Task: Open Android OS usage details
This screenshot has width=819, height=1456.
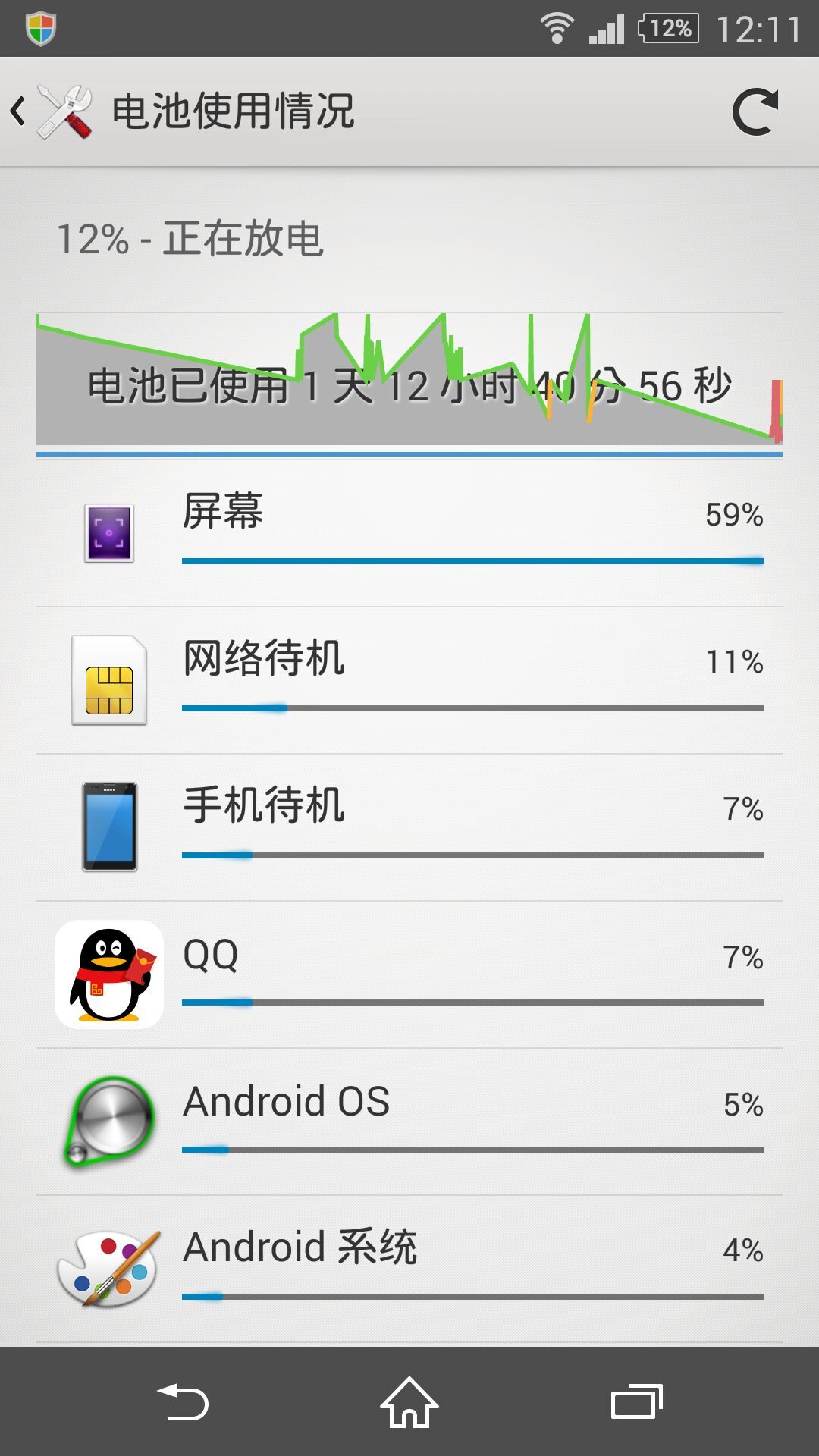Action: pos(409,1122)
